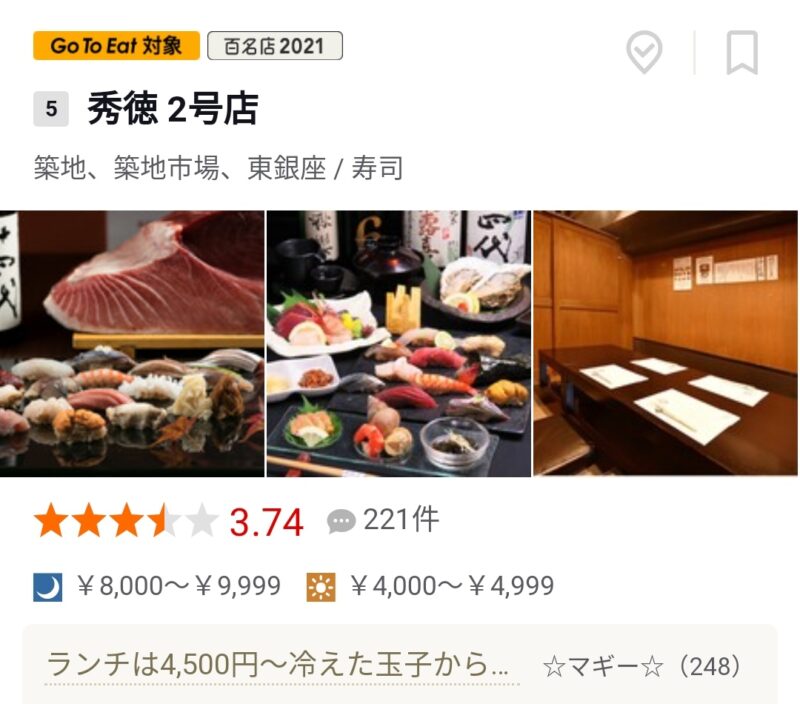Bookmark 秀徳 2号店 restaurant

[x=741, y=52]
